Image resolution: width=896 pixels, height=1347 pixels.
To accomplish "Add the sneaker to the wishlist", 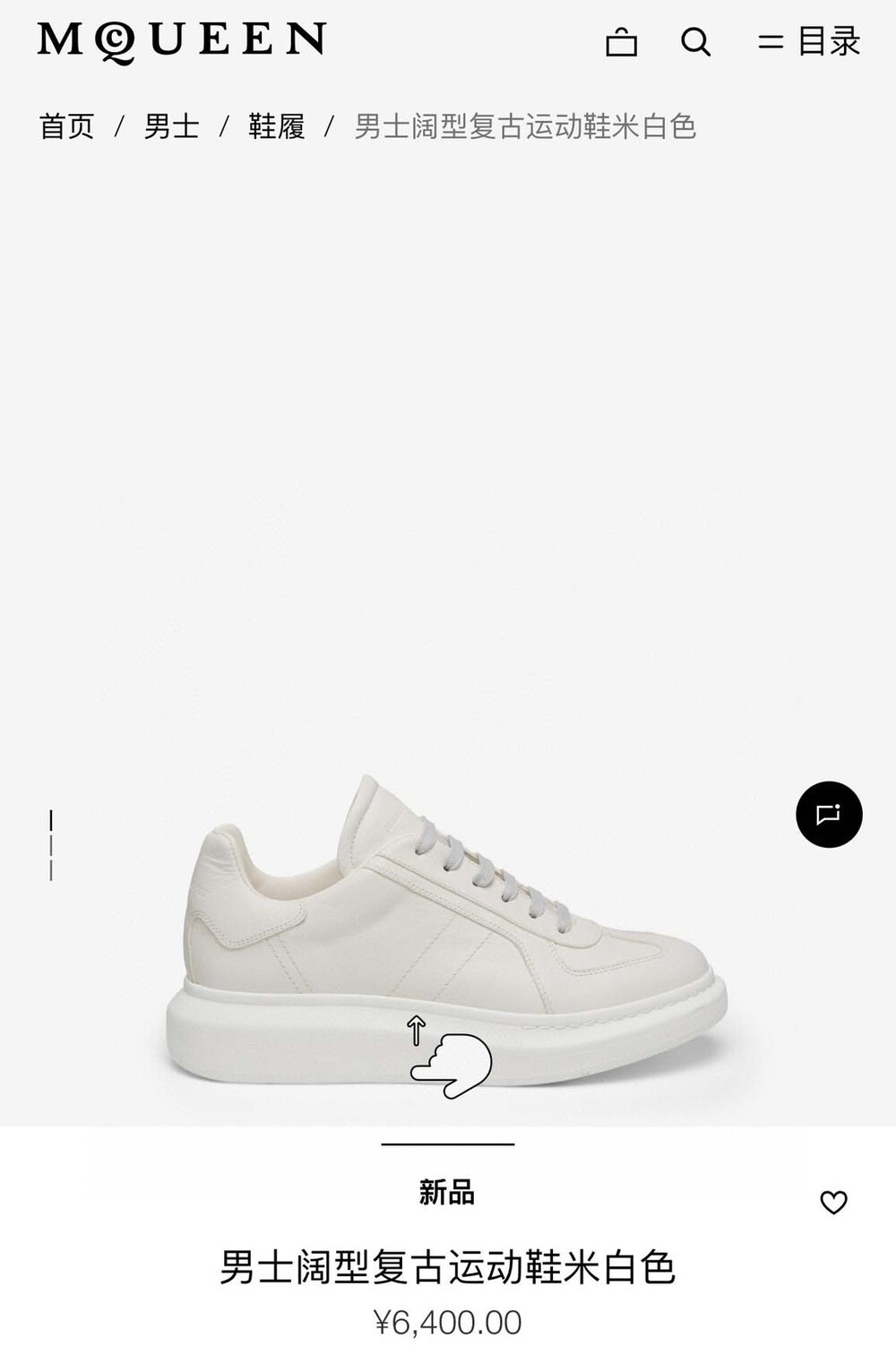I will point(833,1202).
